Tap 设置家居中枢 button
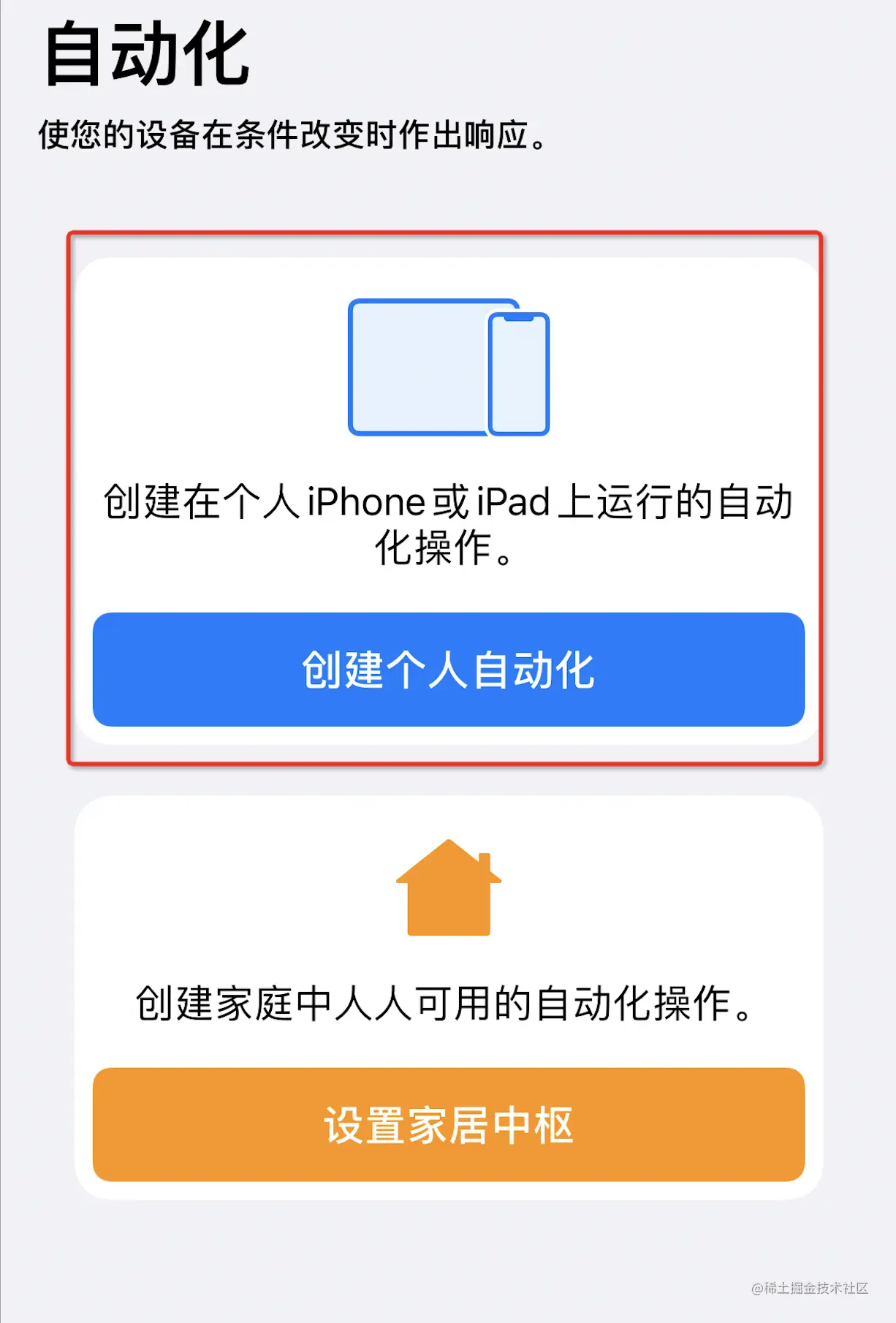 448,1125
